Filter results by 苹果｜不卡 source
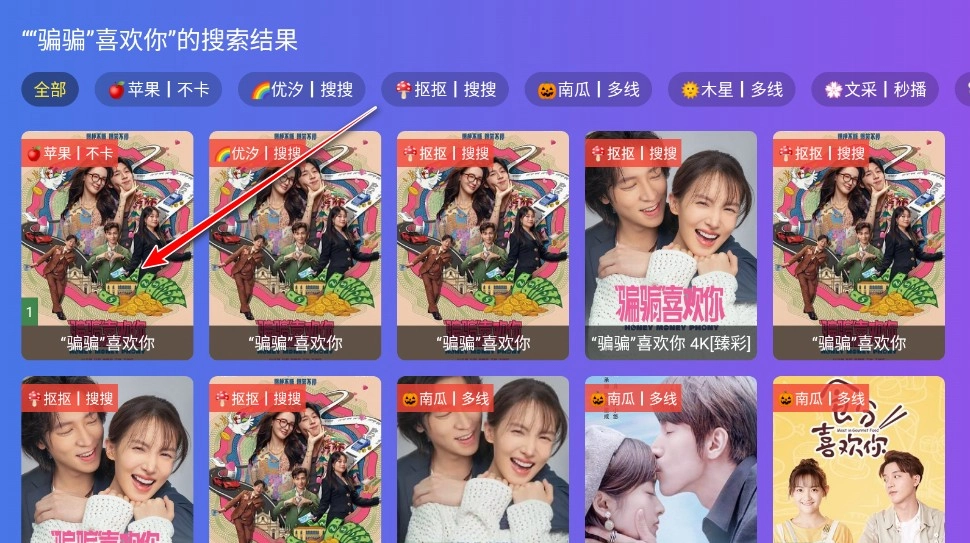Image resolution: width=970 pixels, height=543 pixels. pos(159,90)
